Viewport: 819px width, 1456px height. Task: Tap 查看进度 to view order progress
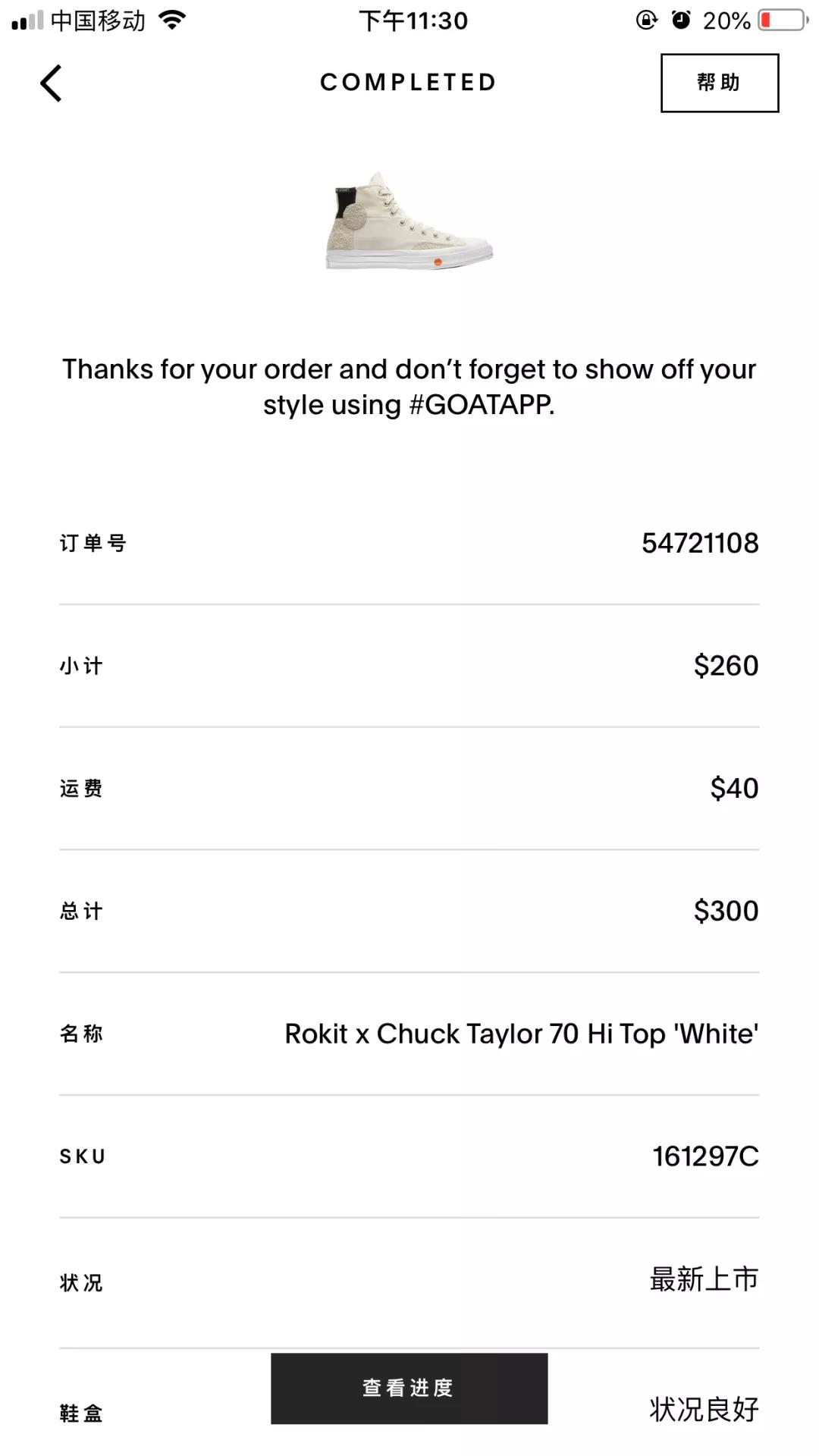pyautogui.click(x=409, y=1388)
